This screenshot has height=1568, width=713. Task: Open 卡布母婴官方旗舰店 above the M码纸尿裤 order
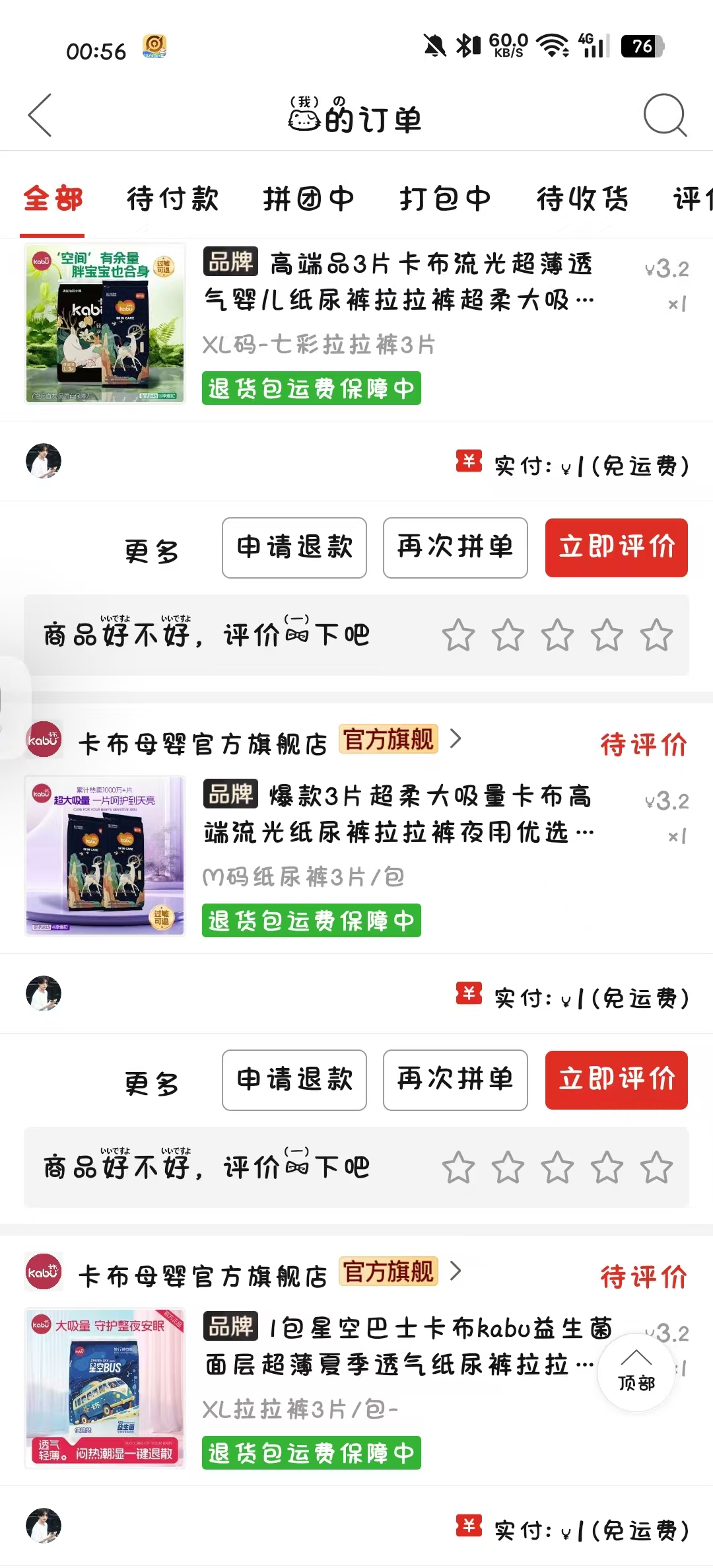(202, 744)
